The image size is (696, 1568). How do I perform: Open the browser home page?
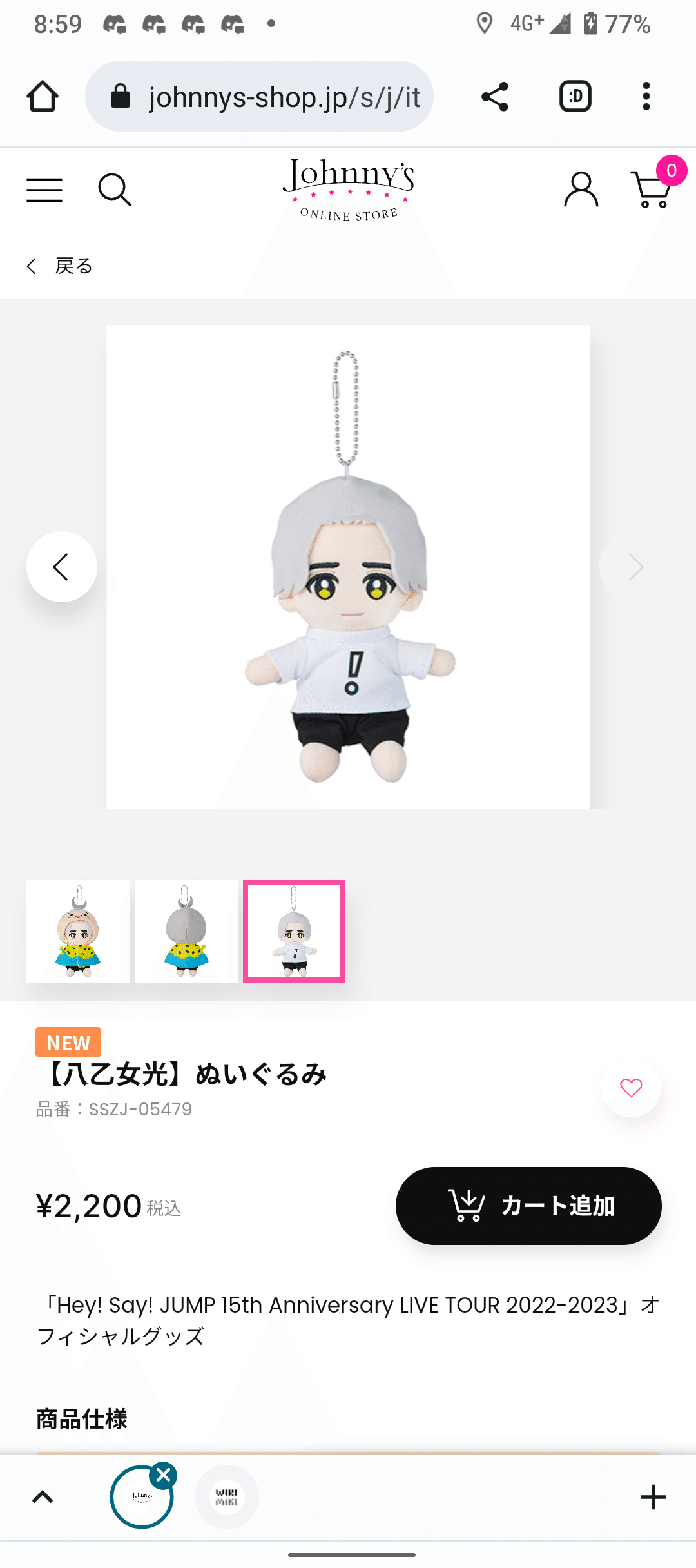coord(43,97)
